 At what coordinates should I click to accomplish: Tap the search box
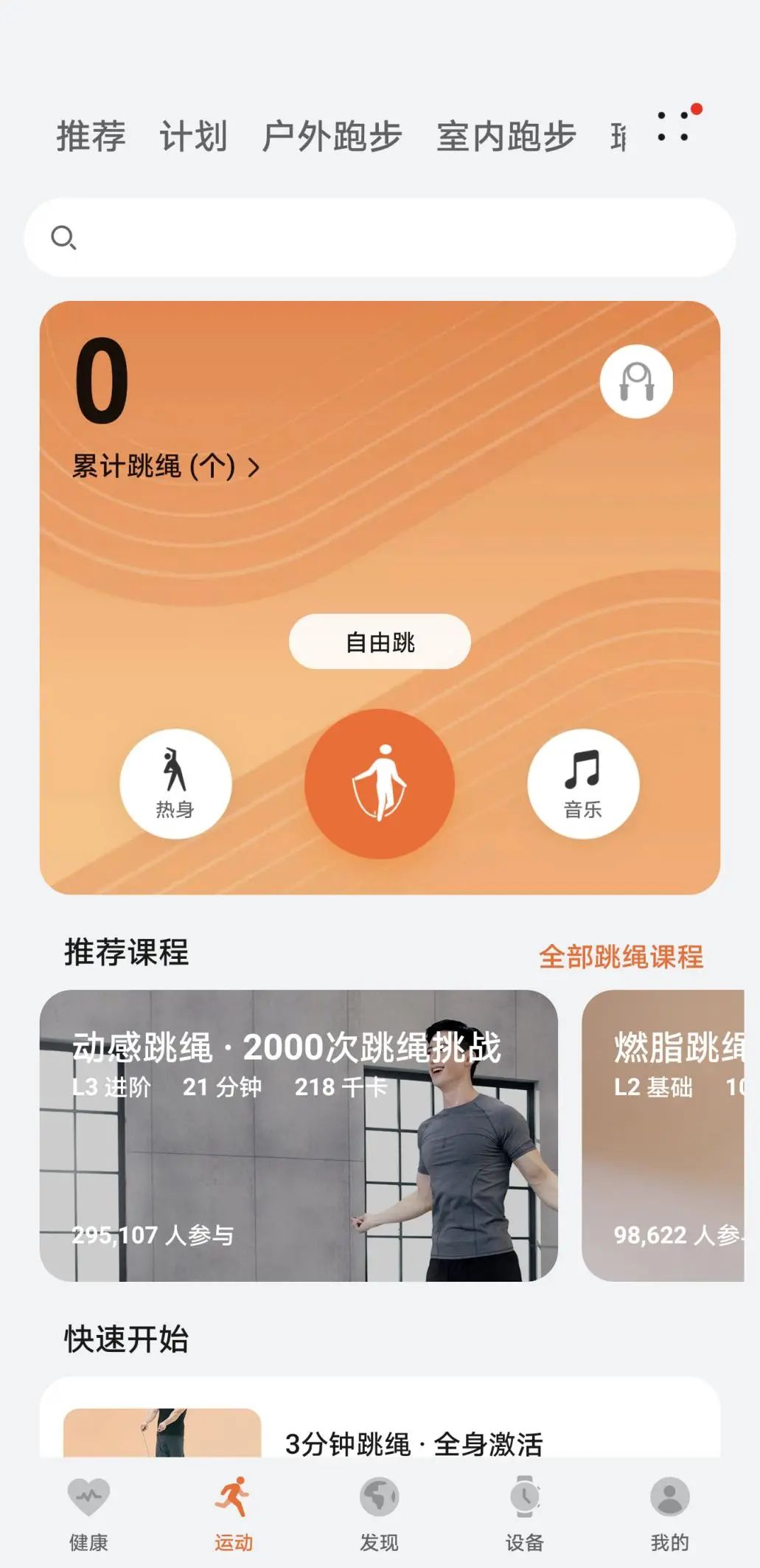pos(380,237)
